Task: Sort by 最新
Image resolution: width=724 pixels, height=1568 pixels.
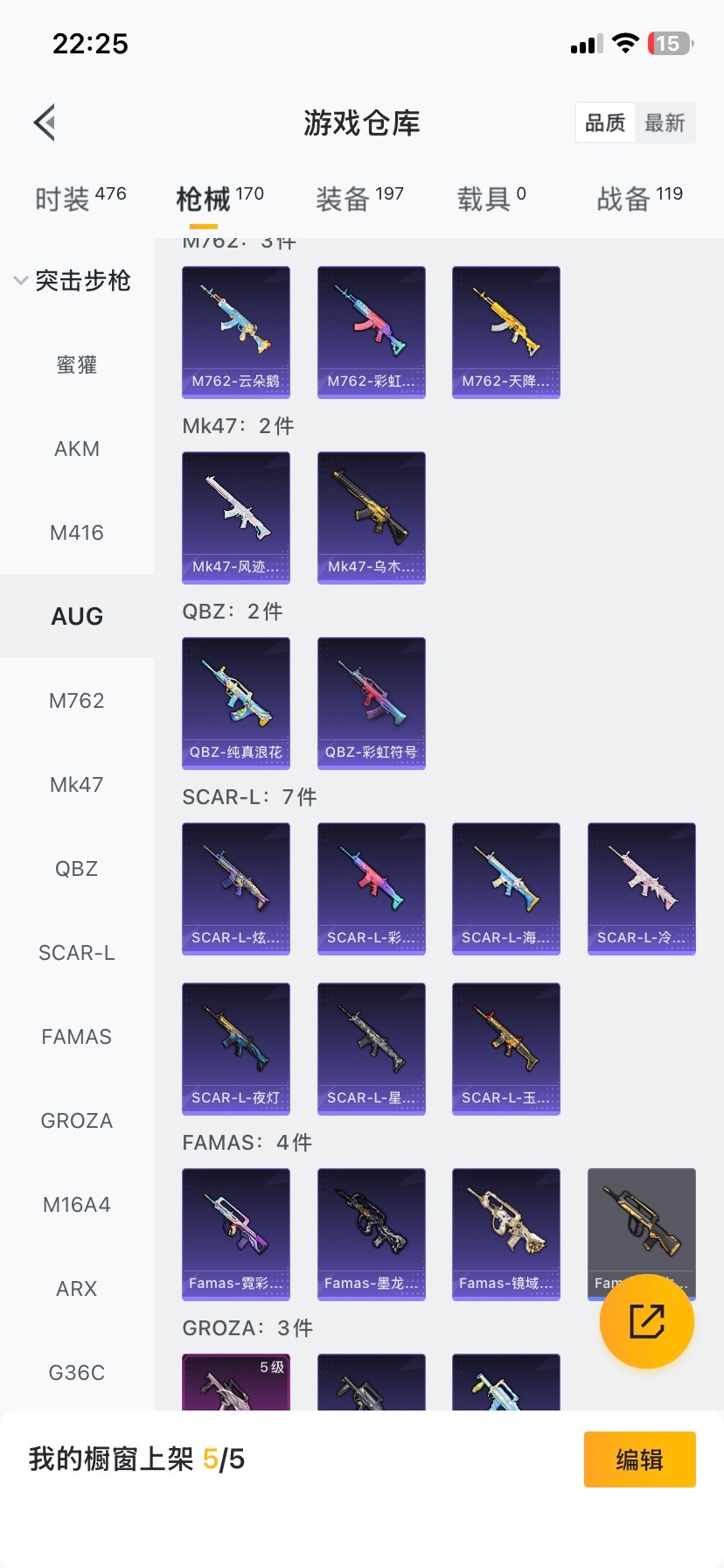Action: [665, 122]
